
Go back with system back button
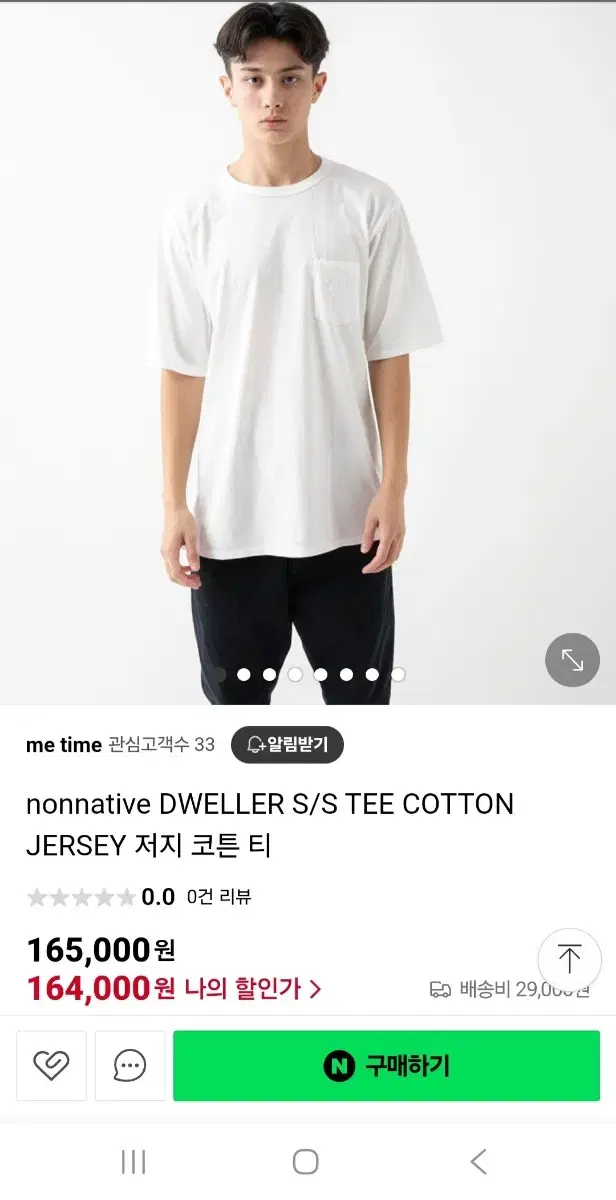click(479, 1161)
